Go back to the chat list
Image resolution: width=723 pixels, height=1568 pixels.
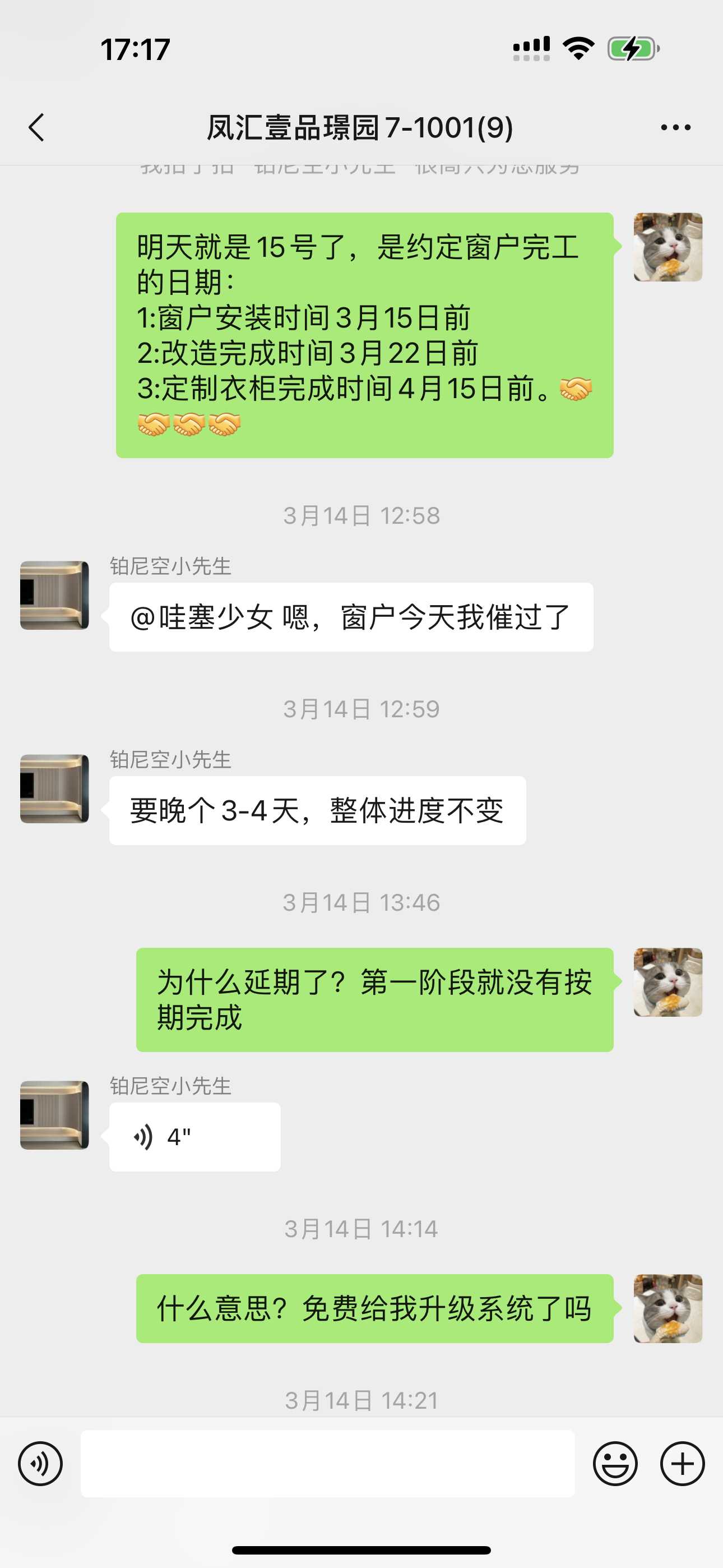[36, 127]
